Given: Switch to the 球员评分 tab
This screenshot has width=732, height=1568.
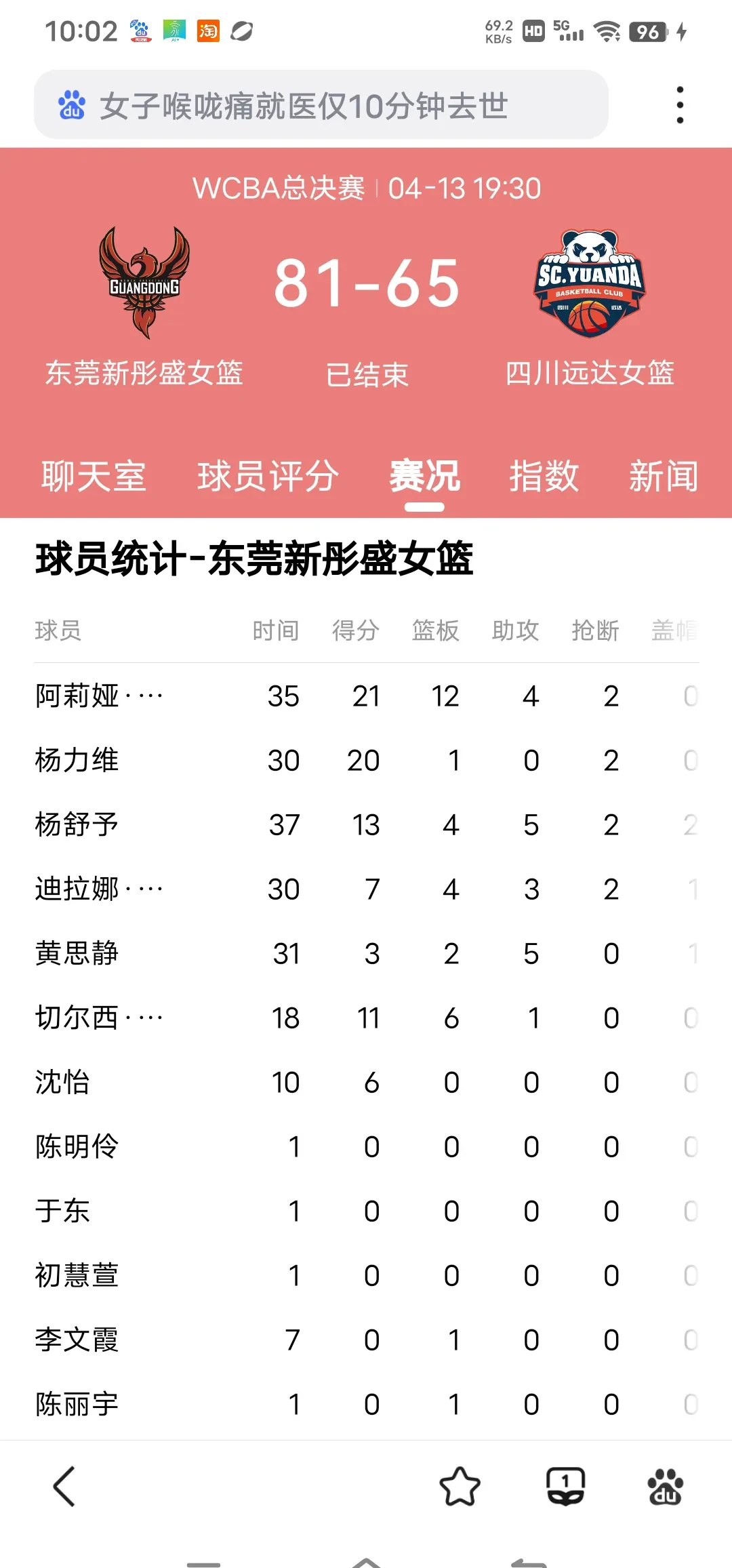Looking at the screenshot, I should (269, 477).
